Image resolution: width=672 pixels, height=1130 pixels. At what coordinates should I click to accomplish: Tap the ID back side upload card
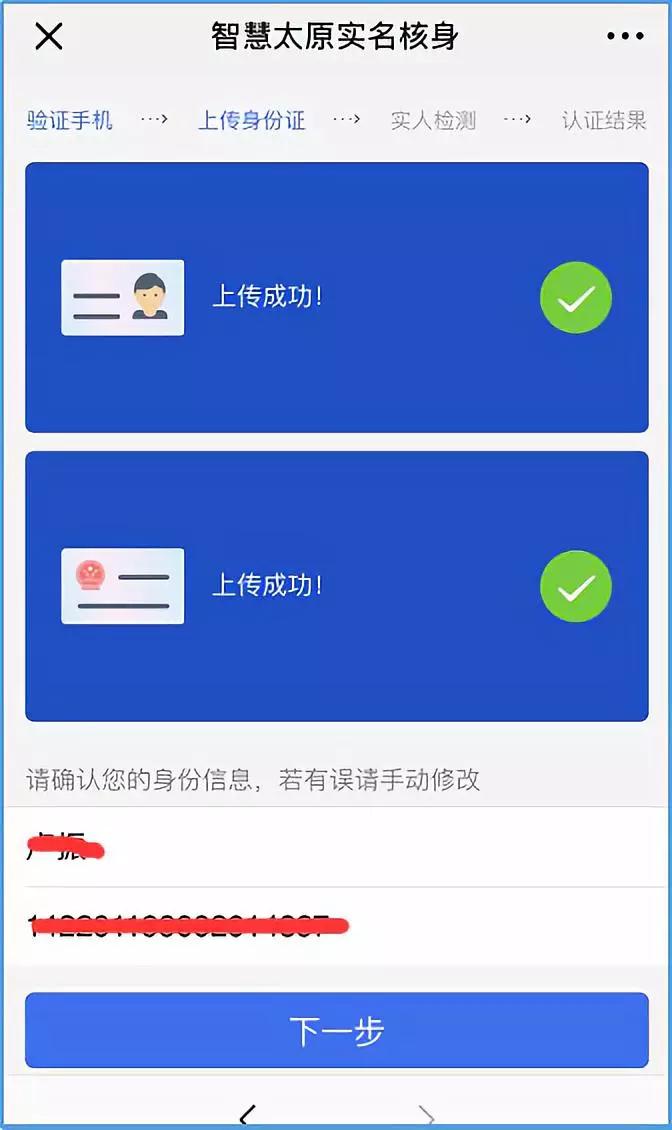coord(336,586)
